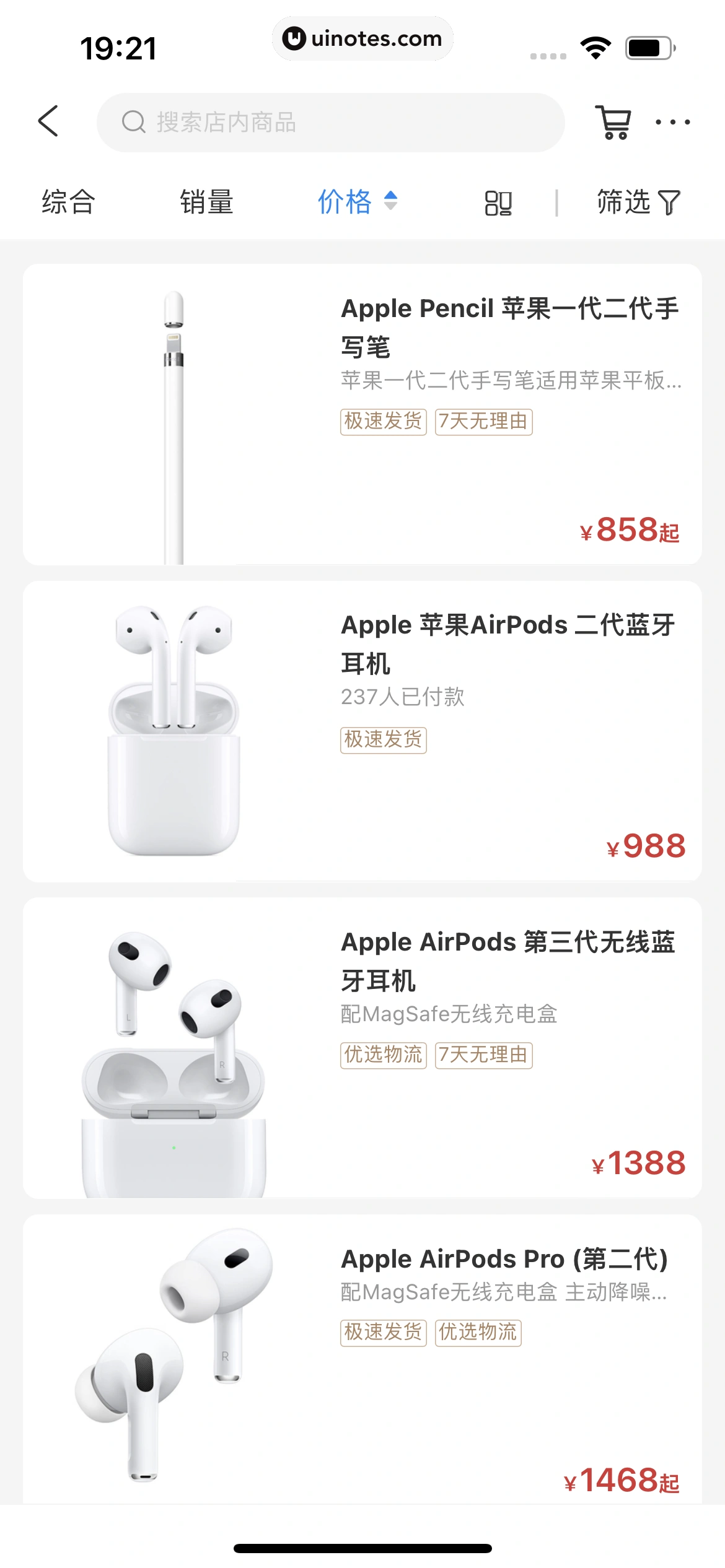Open AirPods Pro (第二代) listing
The image size is (725, 1568).
click(362, 1356)
